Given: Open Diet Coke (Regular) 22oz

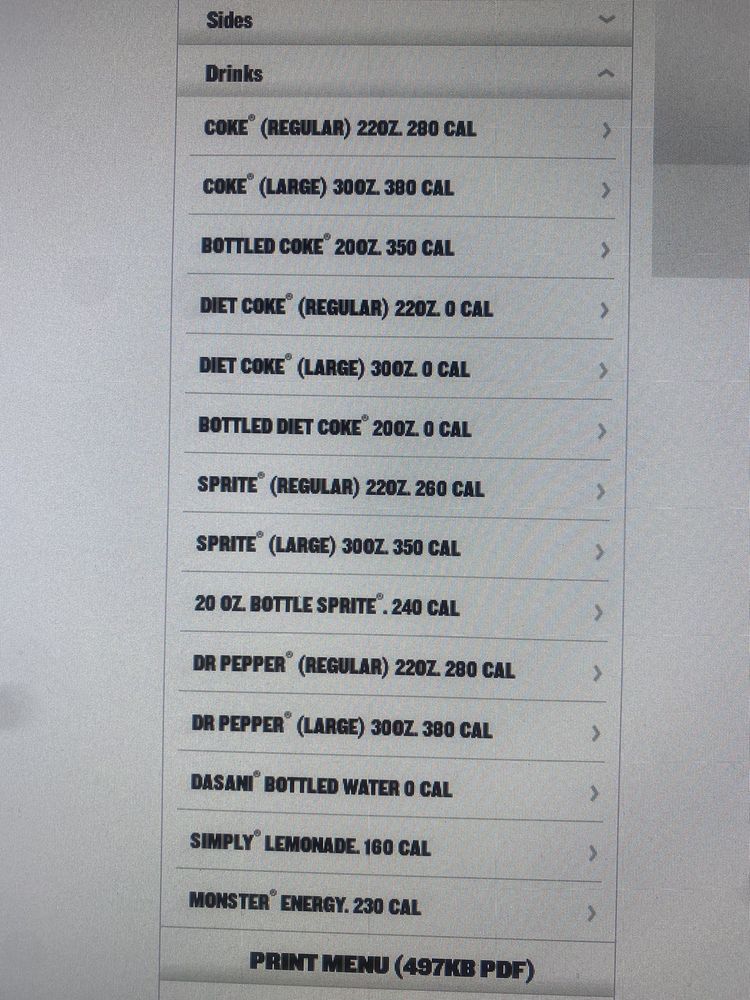Looking at the screenshot, I should click(x=405, y=308).
